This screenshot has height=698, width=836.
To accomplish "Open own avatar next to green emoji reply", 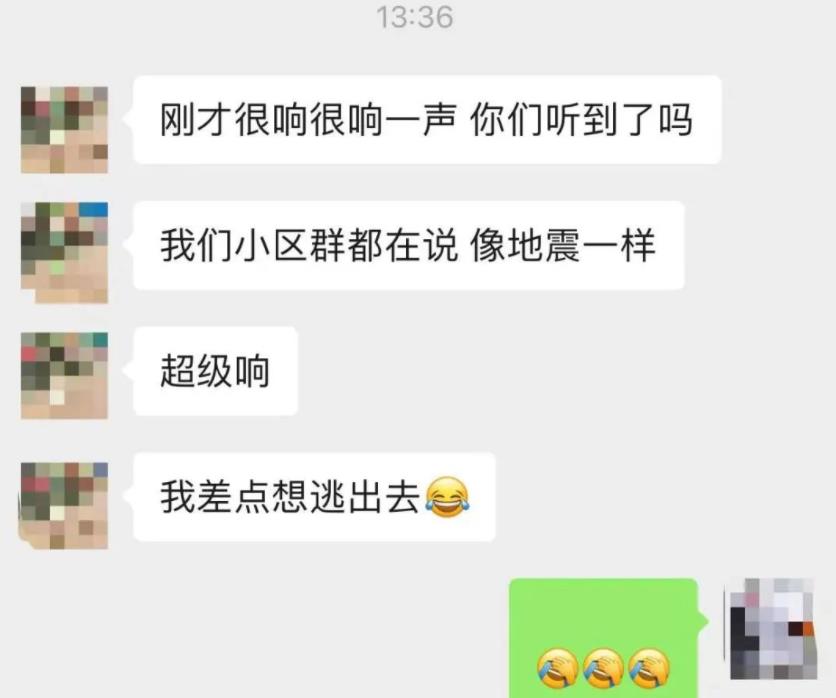I will point(771,627).
